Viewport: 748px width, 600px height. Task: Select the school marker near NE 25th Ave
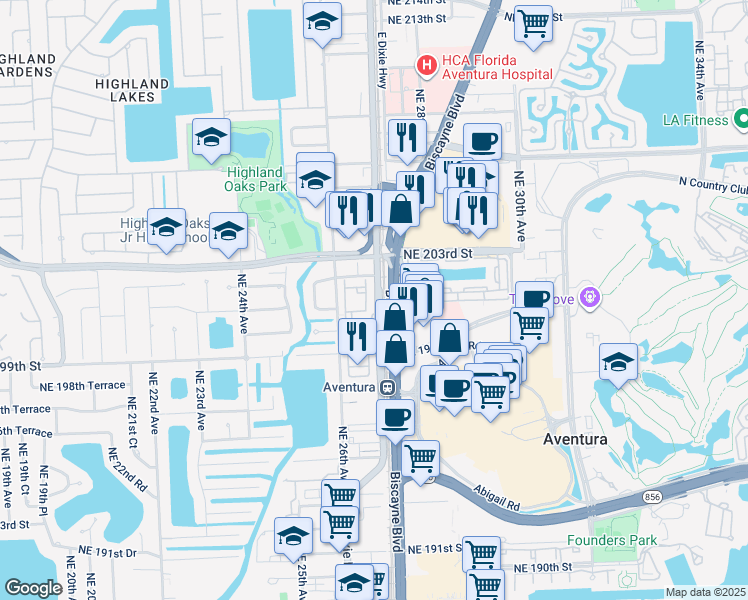point(293,536)
